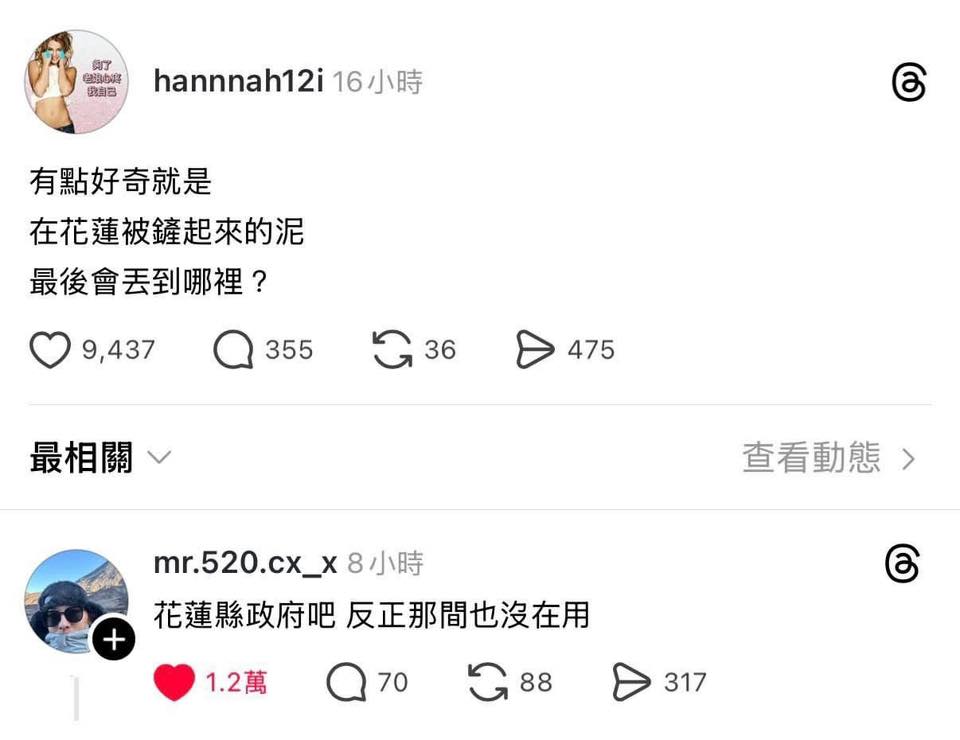Open the 最相關 sort dropdown
This screenshot has height=740, width=960.
tap(100, 459)
